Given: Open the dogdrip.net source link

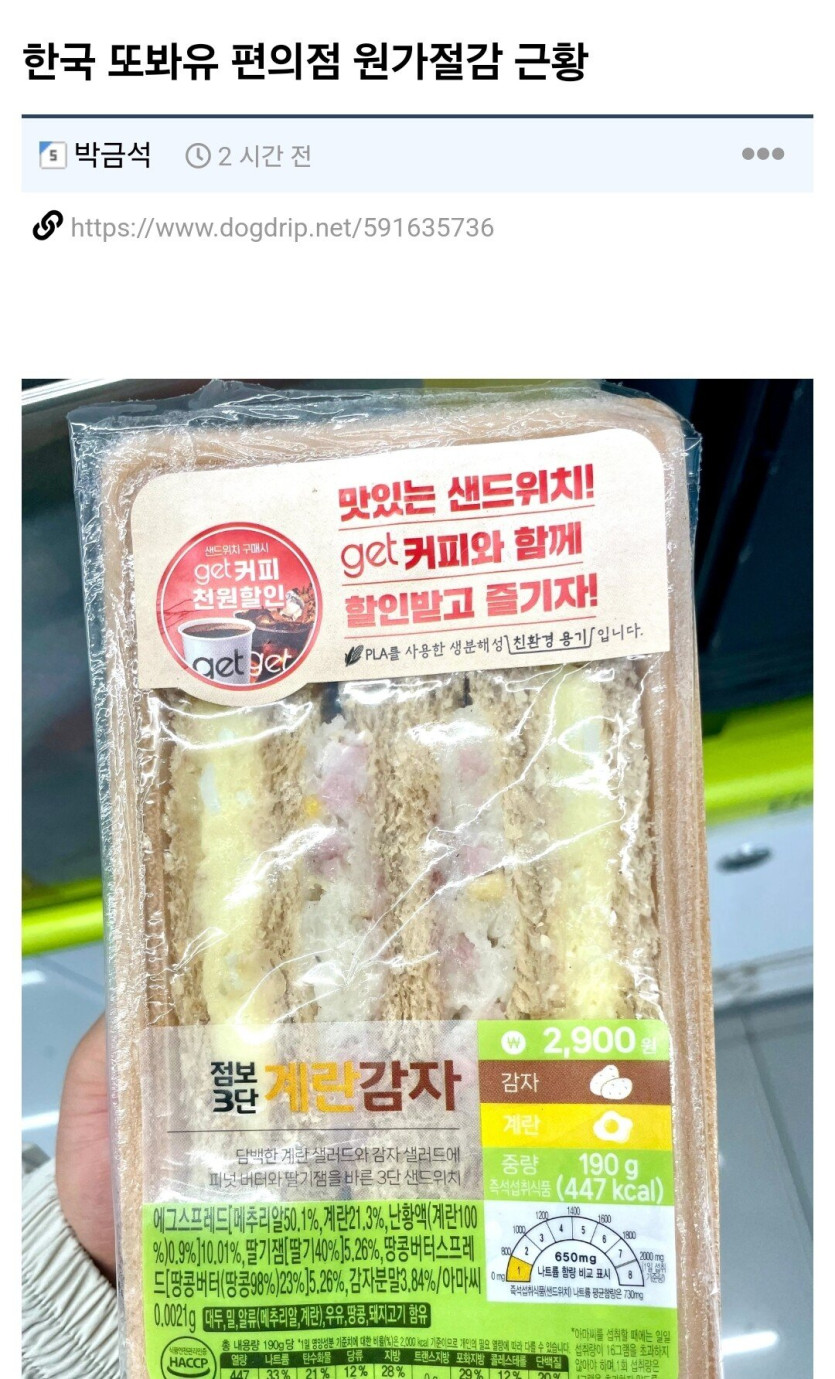Looking at the screenshot, I should 281,228.
